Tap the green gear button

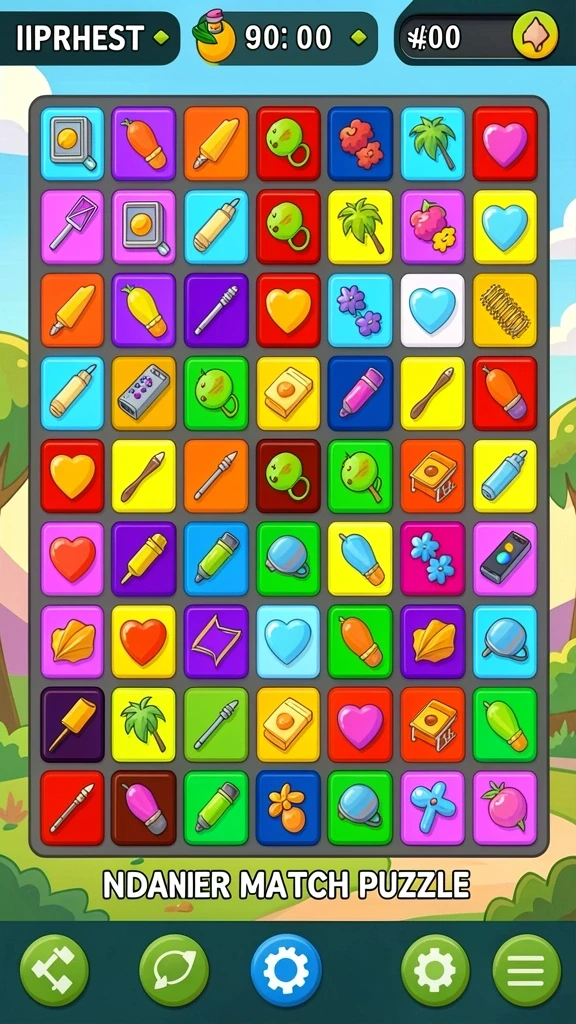coord(435,970)
